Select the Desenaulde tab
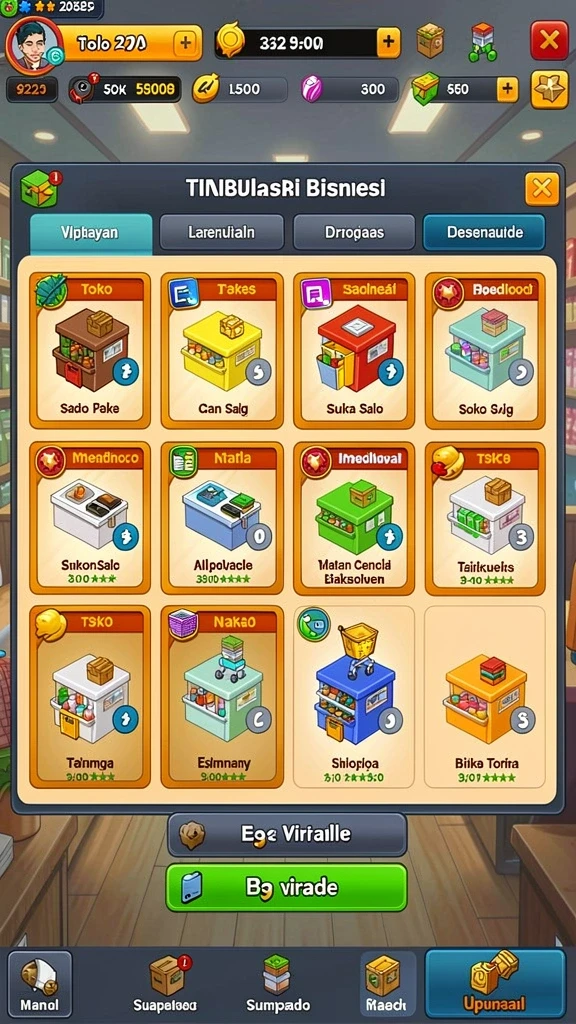Screen dimensions: 576x1024 click(484, 232)
